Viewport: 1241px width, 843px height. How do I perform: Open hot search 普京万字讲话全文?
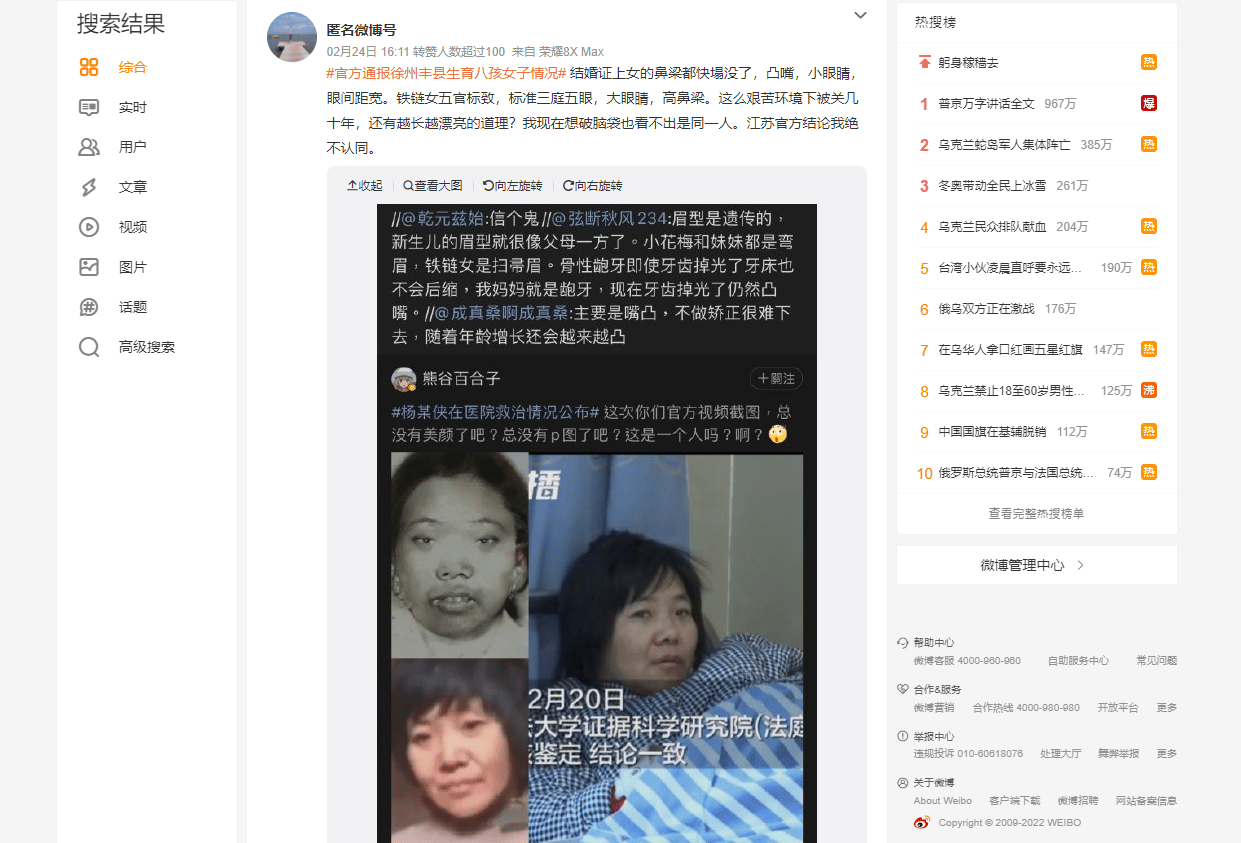tap(986, 103)
